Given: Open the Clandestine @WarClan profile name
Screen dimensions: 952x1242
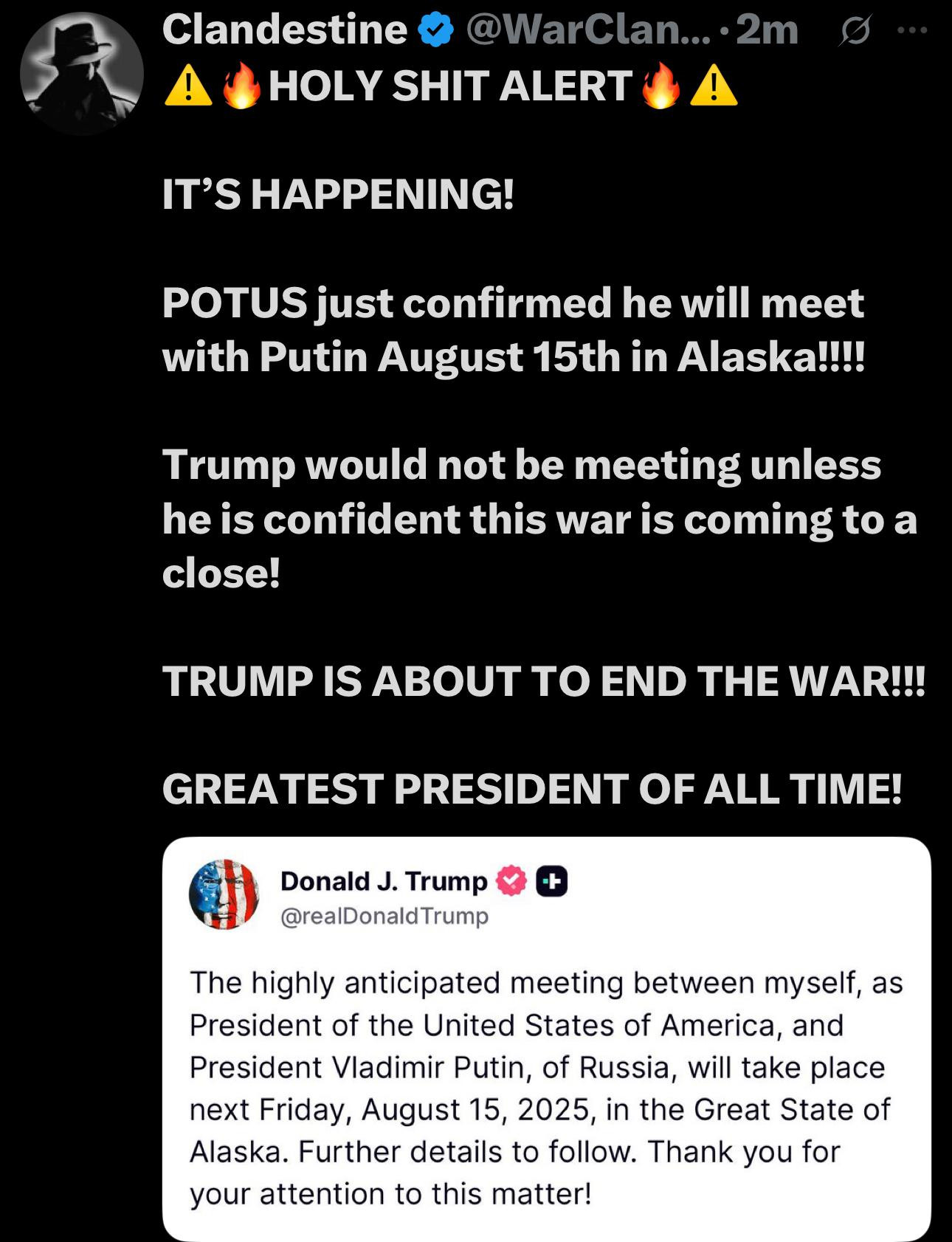Looking at the screenshot, I should pyautogui.click(x=285, y=30).
